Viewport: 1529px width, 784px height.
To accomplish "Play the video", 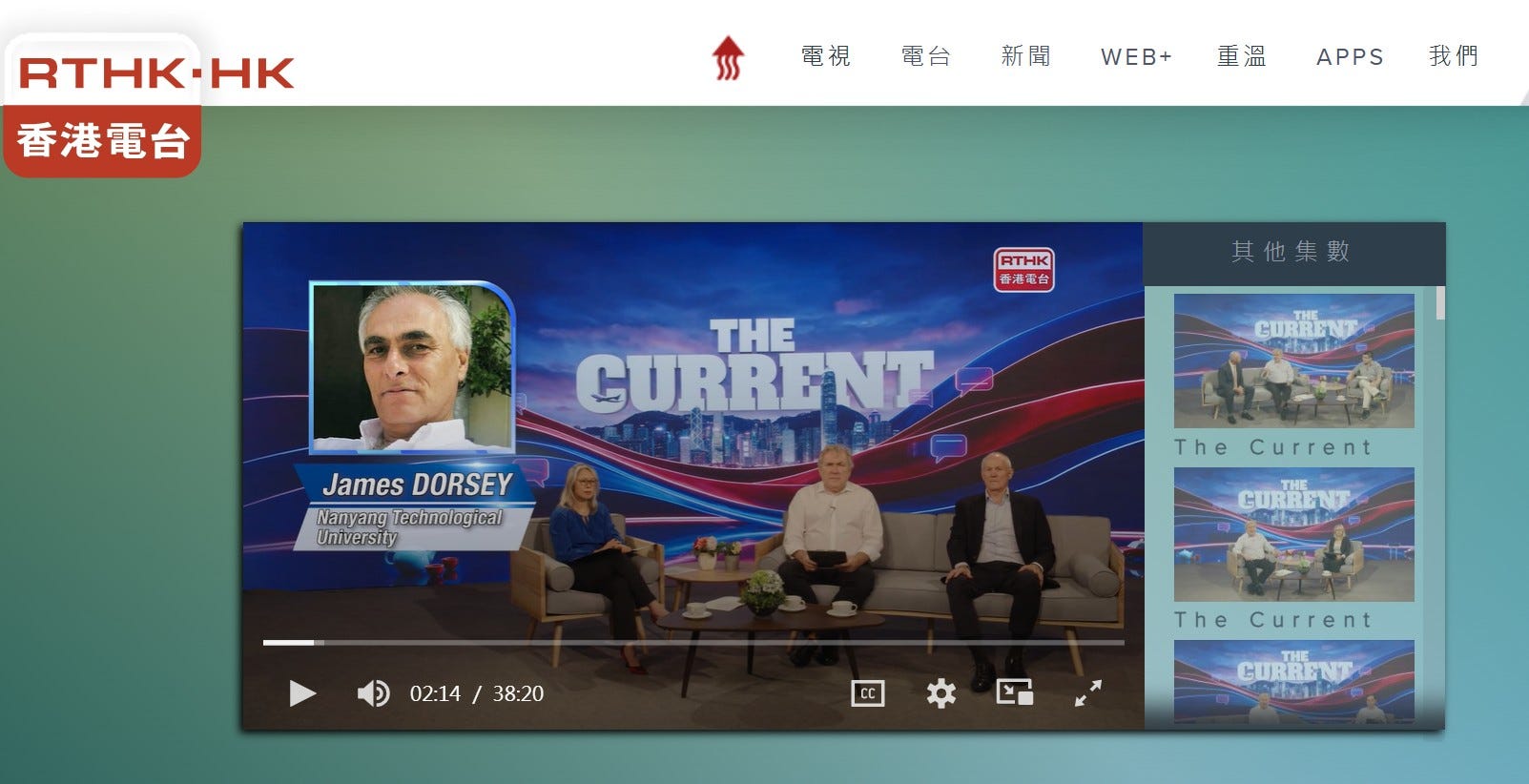I will pos(302,693).
